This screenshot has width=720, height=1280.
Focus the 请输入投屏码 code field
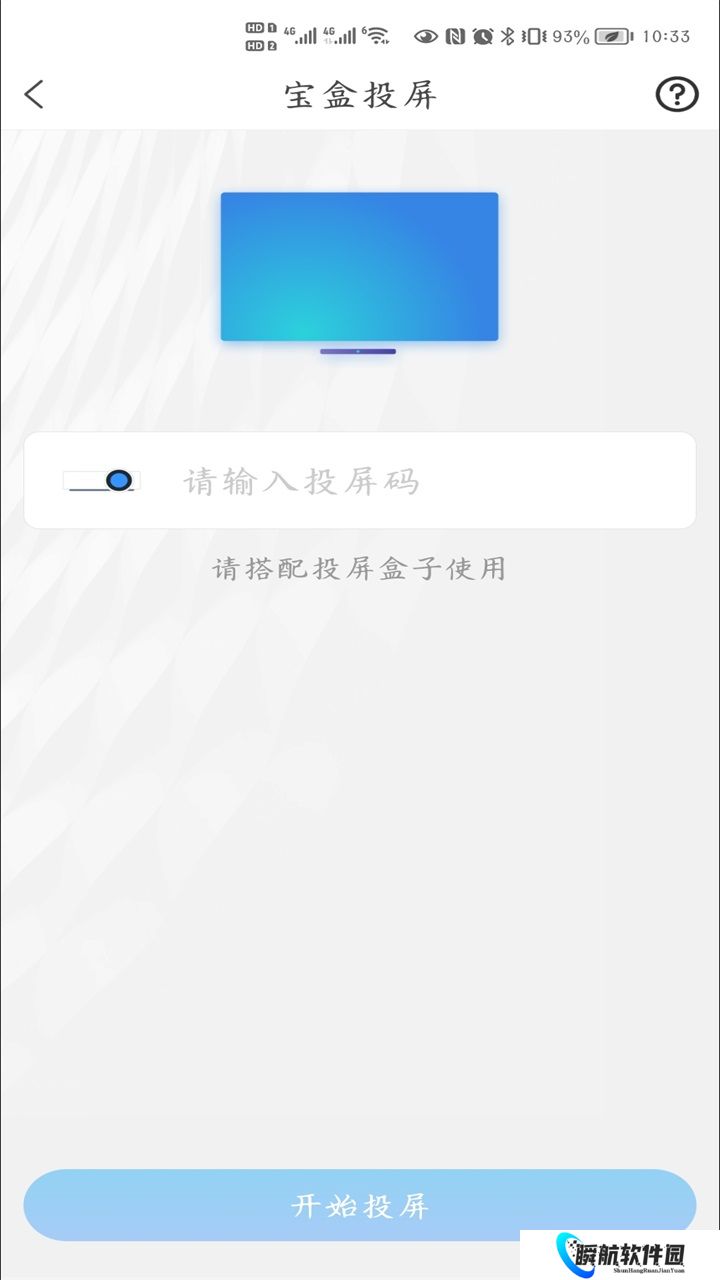tap(400, 481)
